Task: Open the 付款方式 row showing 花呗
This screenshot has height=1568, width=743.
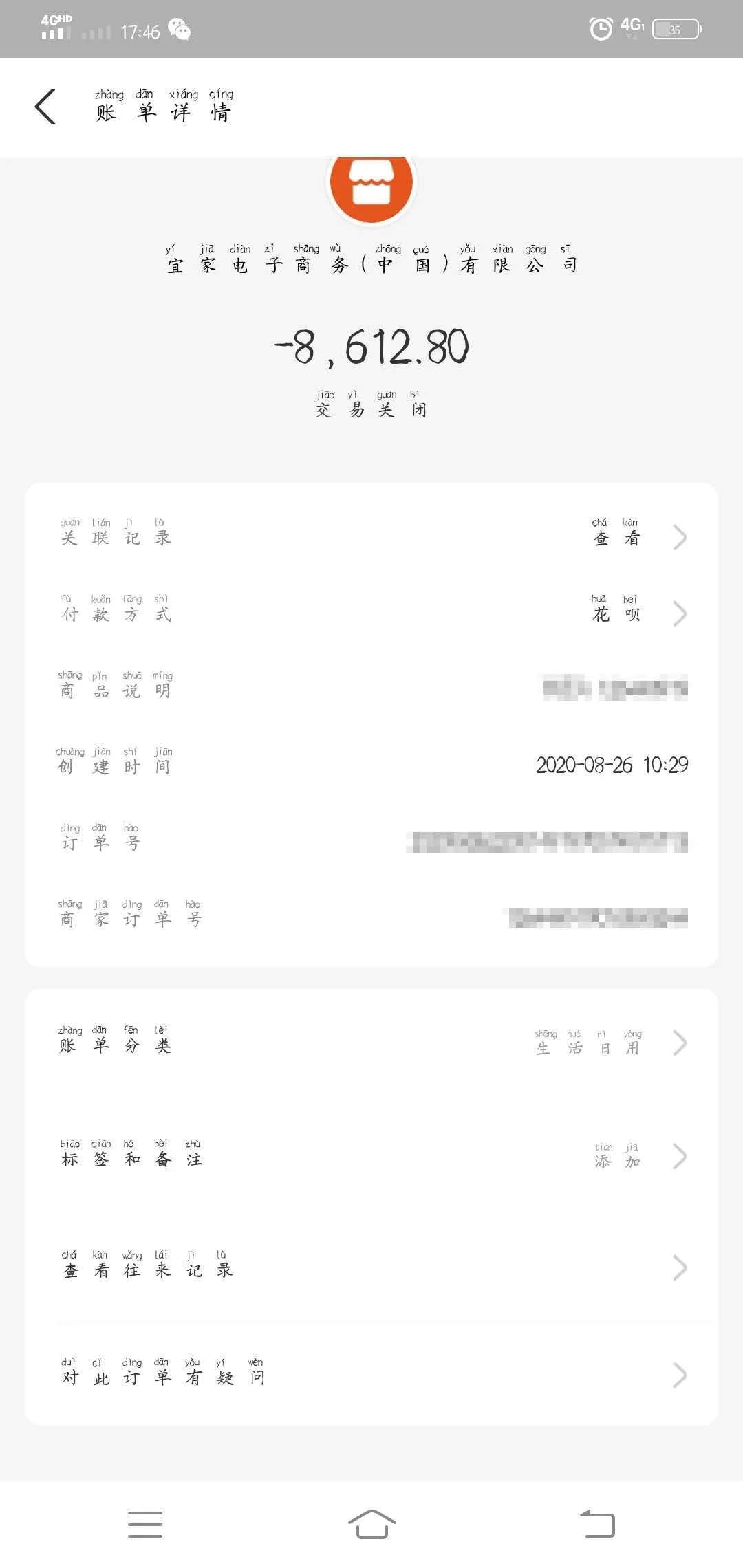Action: [371, 613]
